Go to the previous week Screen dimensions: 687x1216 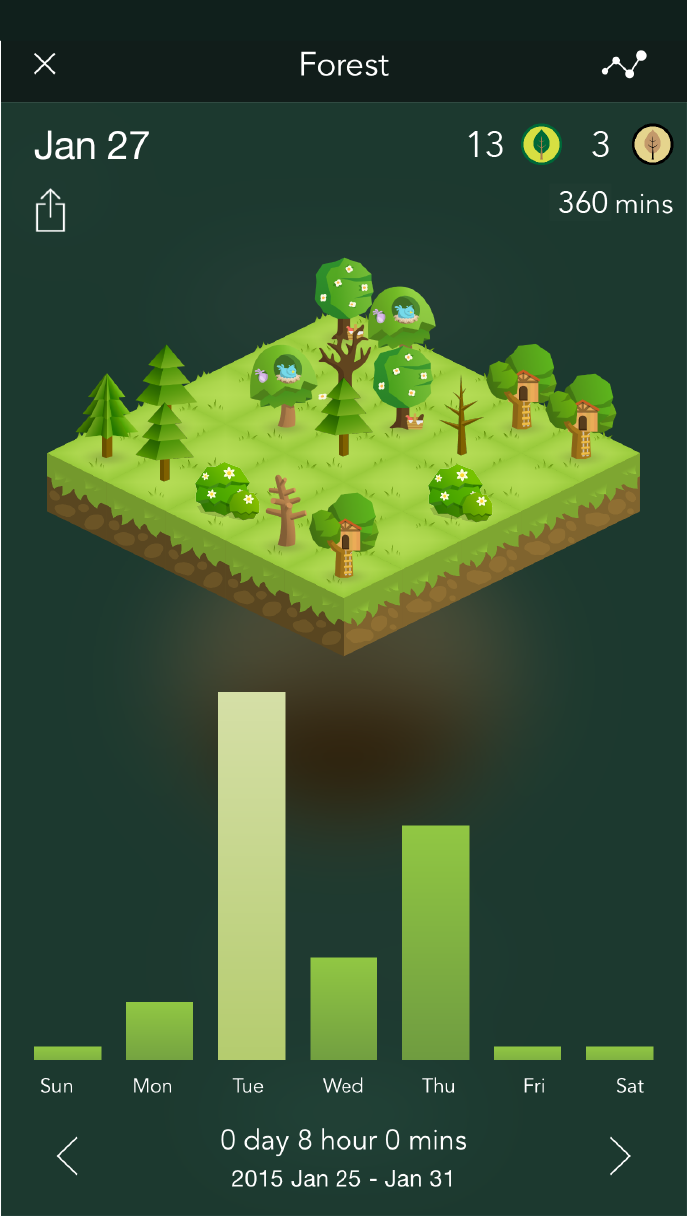tap(67, 1156)
